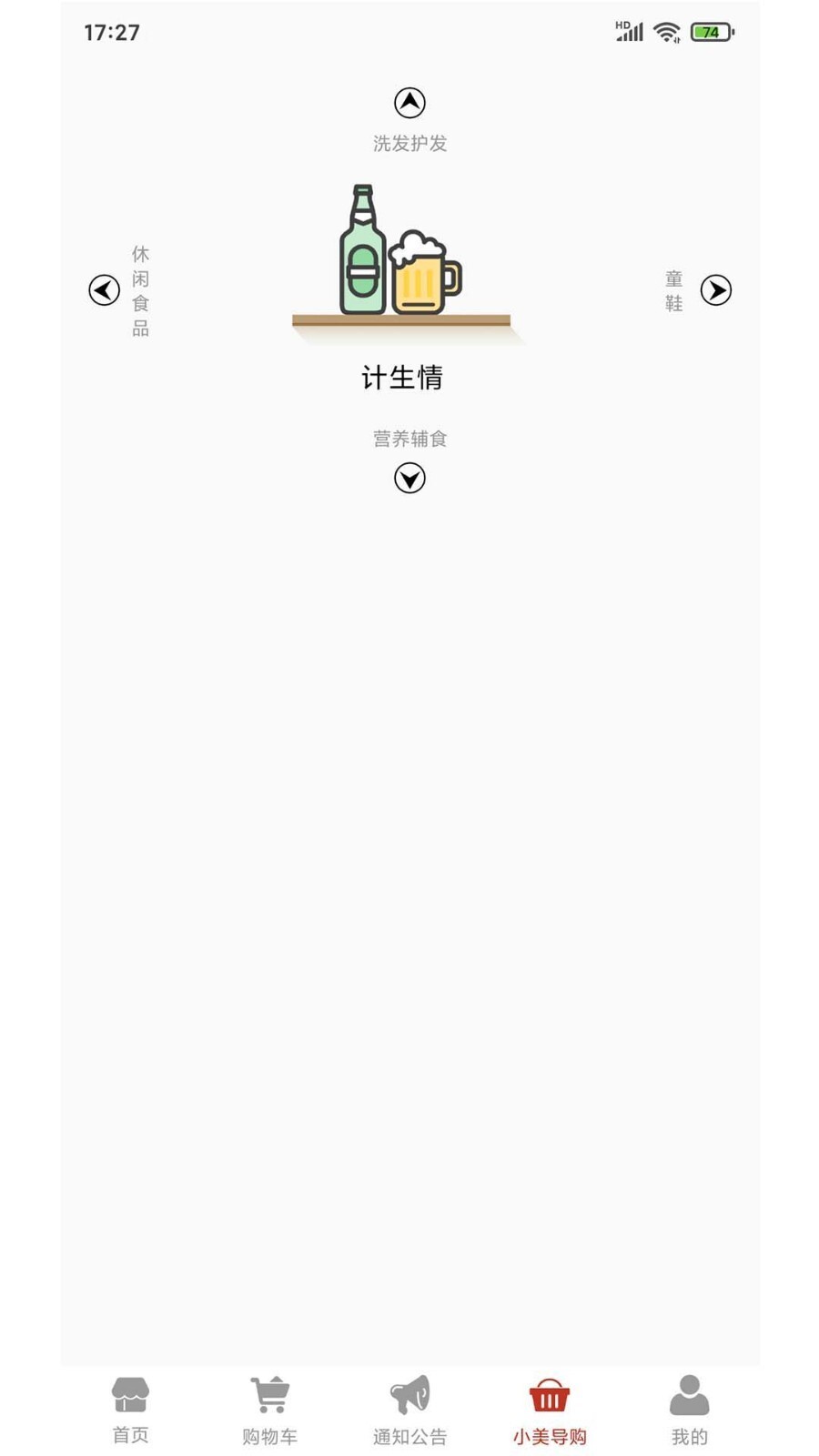Open the 我的 tab label
Image resolution: width=819 pixels, height=1456 pixels.
pyautogui.click(x=689, y=1436)
